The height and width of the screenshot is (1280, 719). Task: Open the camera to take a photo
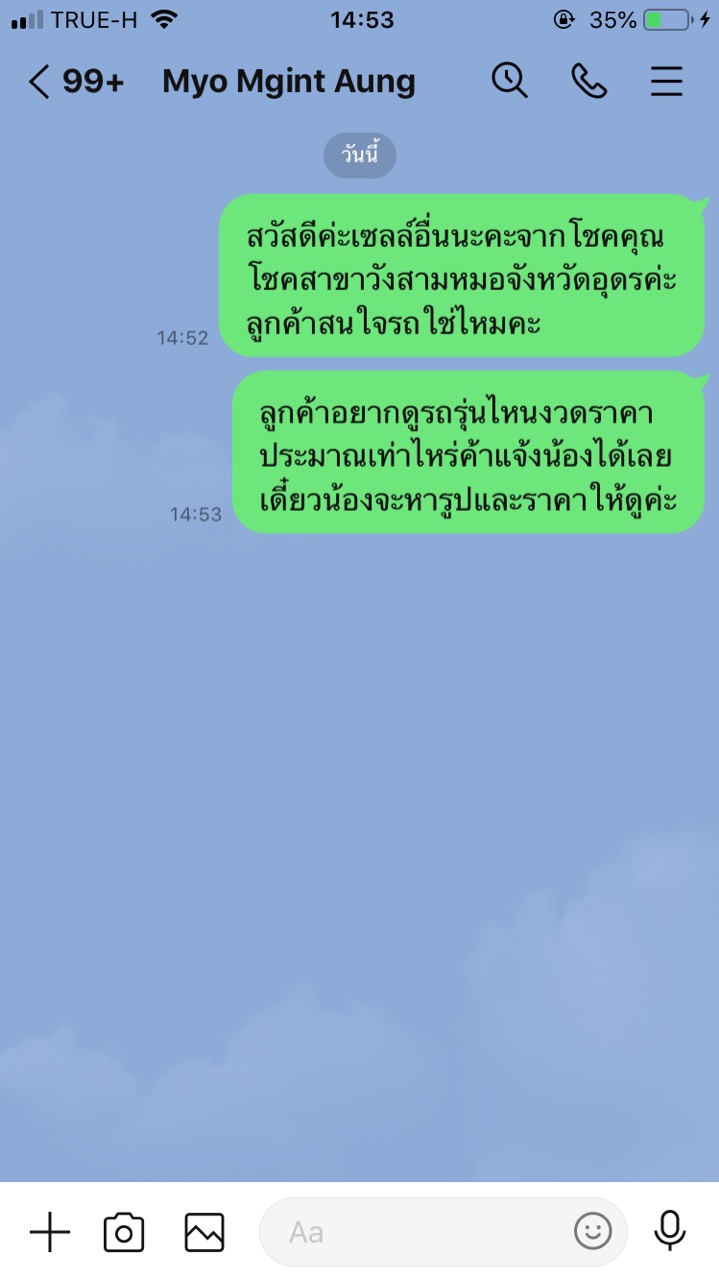(x=124, y=1232)
